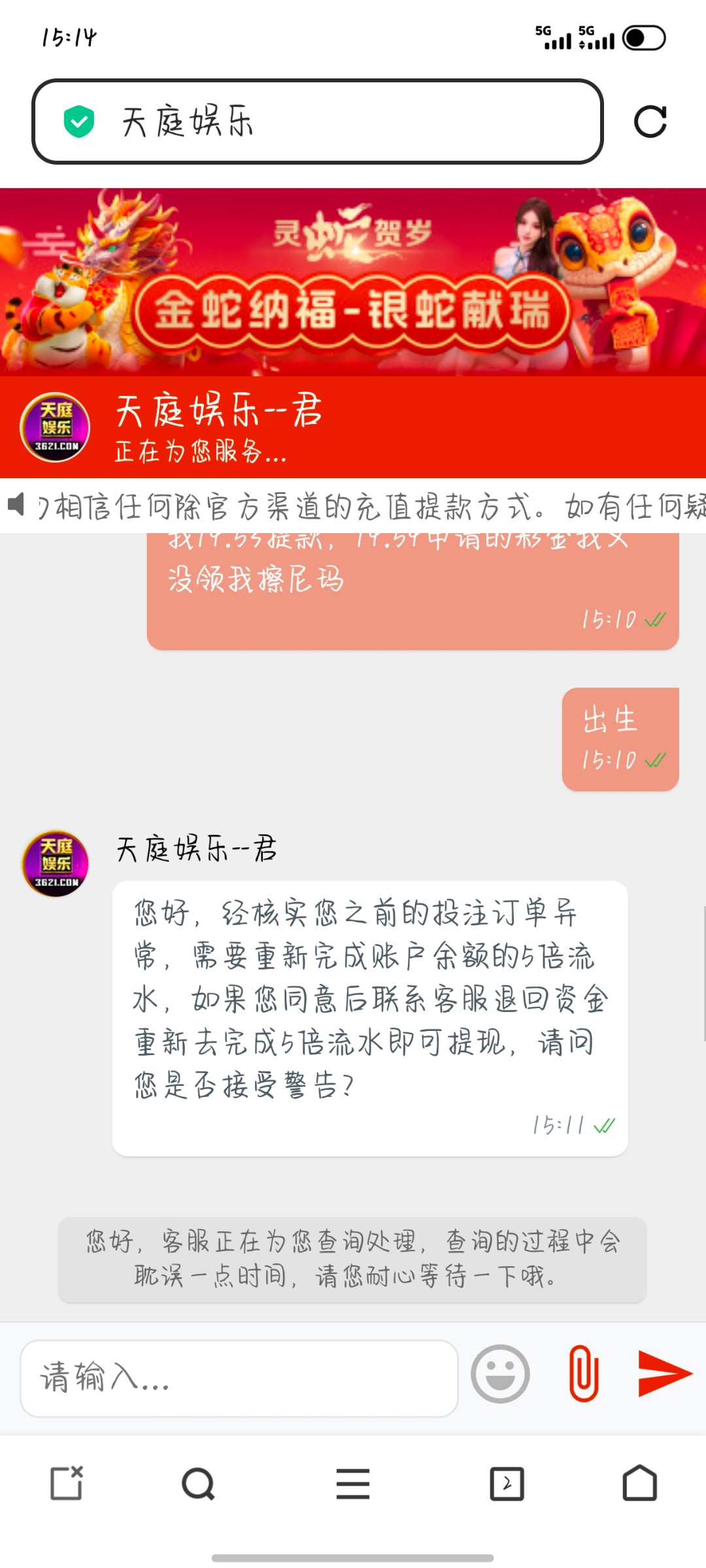706x1568 pixels.
Task: View open browser tabs
Action: 507,1483
